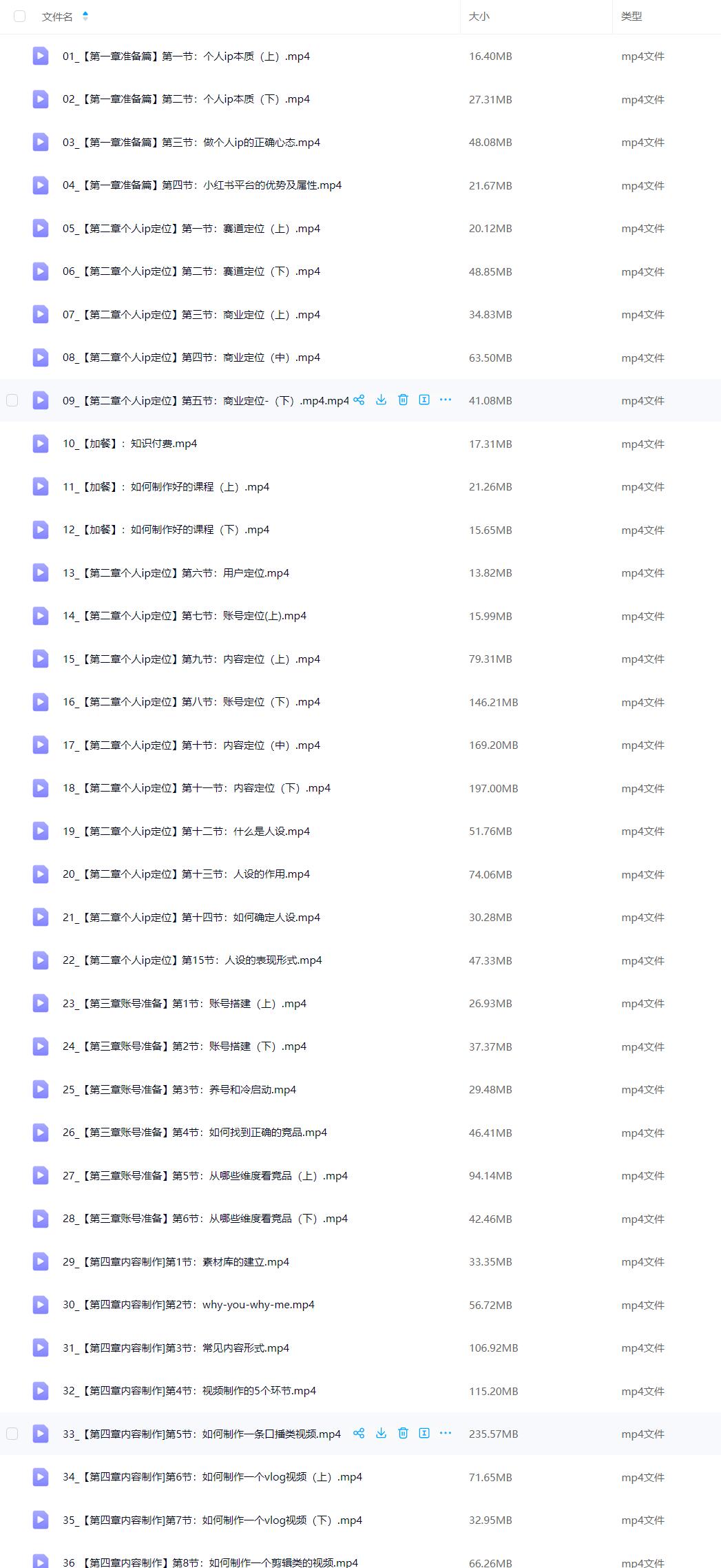Delete file 33 如何制作一条口播类视频

click(x=403, y=1433)
